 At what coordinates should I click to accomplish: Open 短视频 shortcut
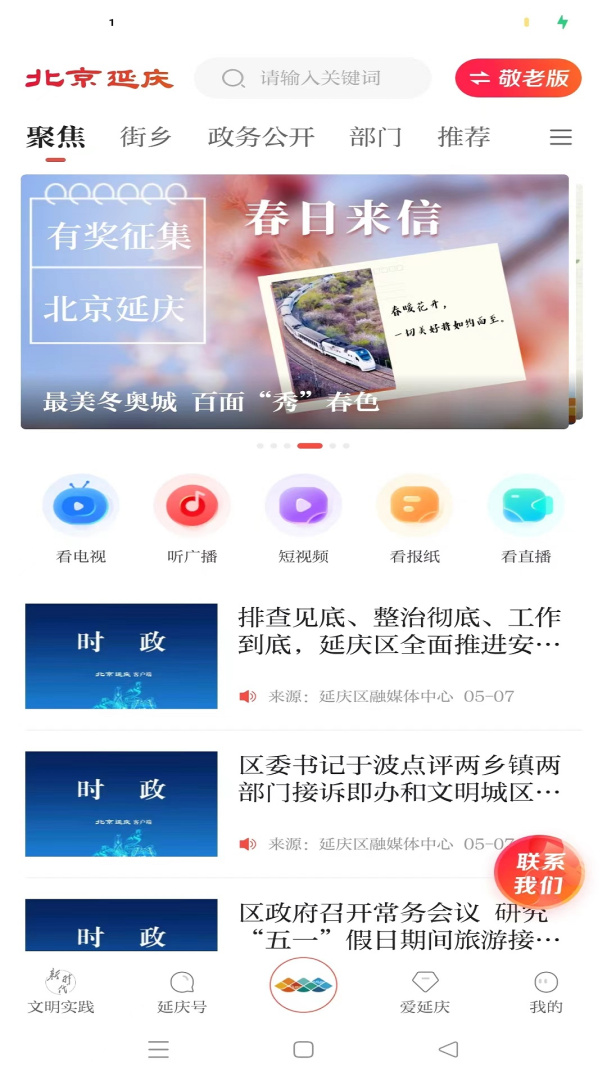[303, 518]
